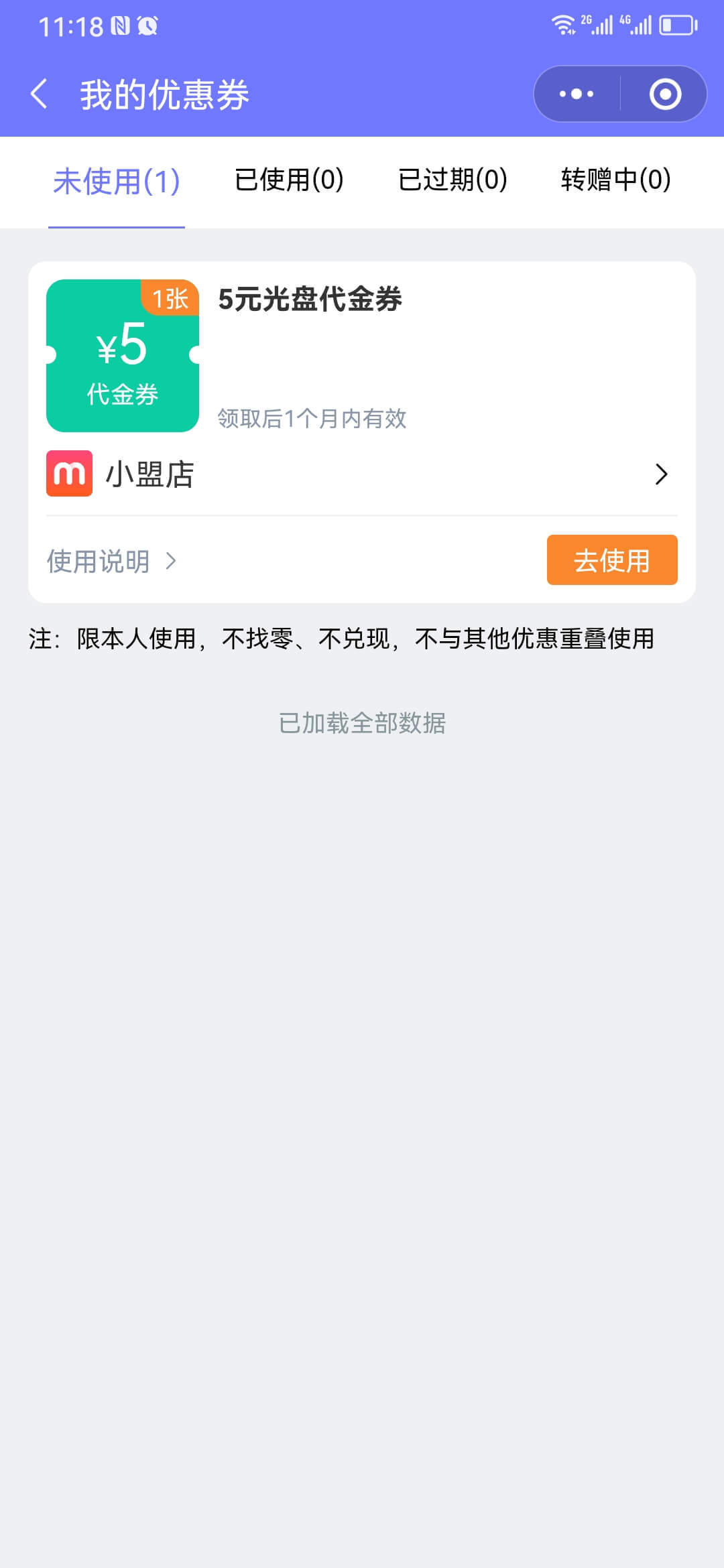Click the 已加载全部数据 loading status text
Image resolution: width=724 pixels, height=1568 pixels.
[x=362, y=724]
